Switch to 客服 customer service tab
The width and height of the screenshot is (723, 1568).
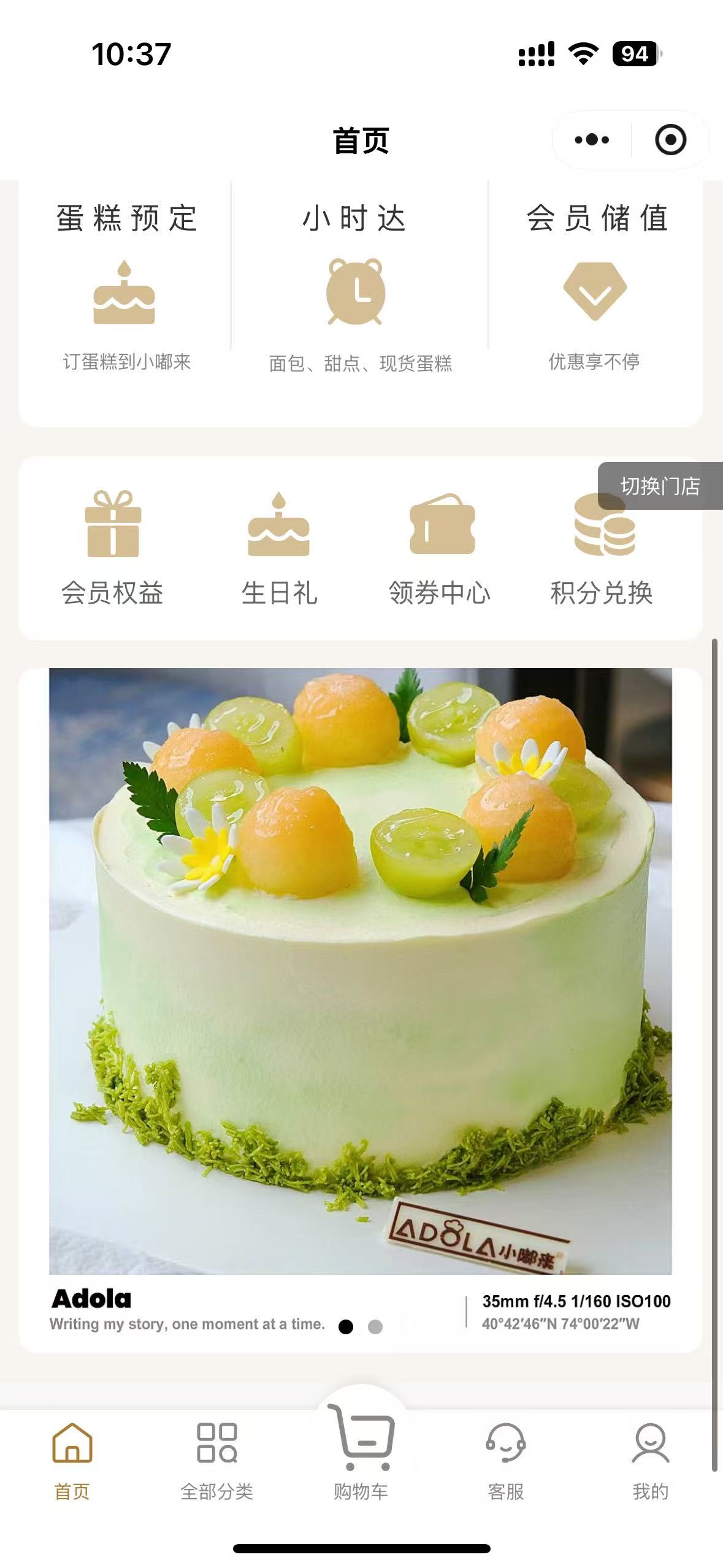[x=506, y=1460]
